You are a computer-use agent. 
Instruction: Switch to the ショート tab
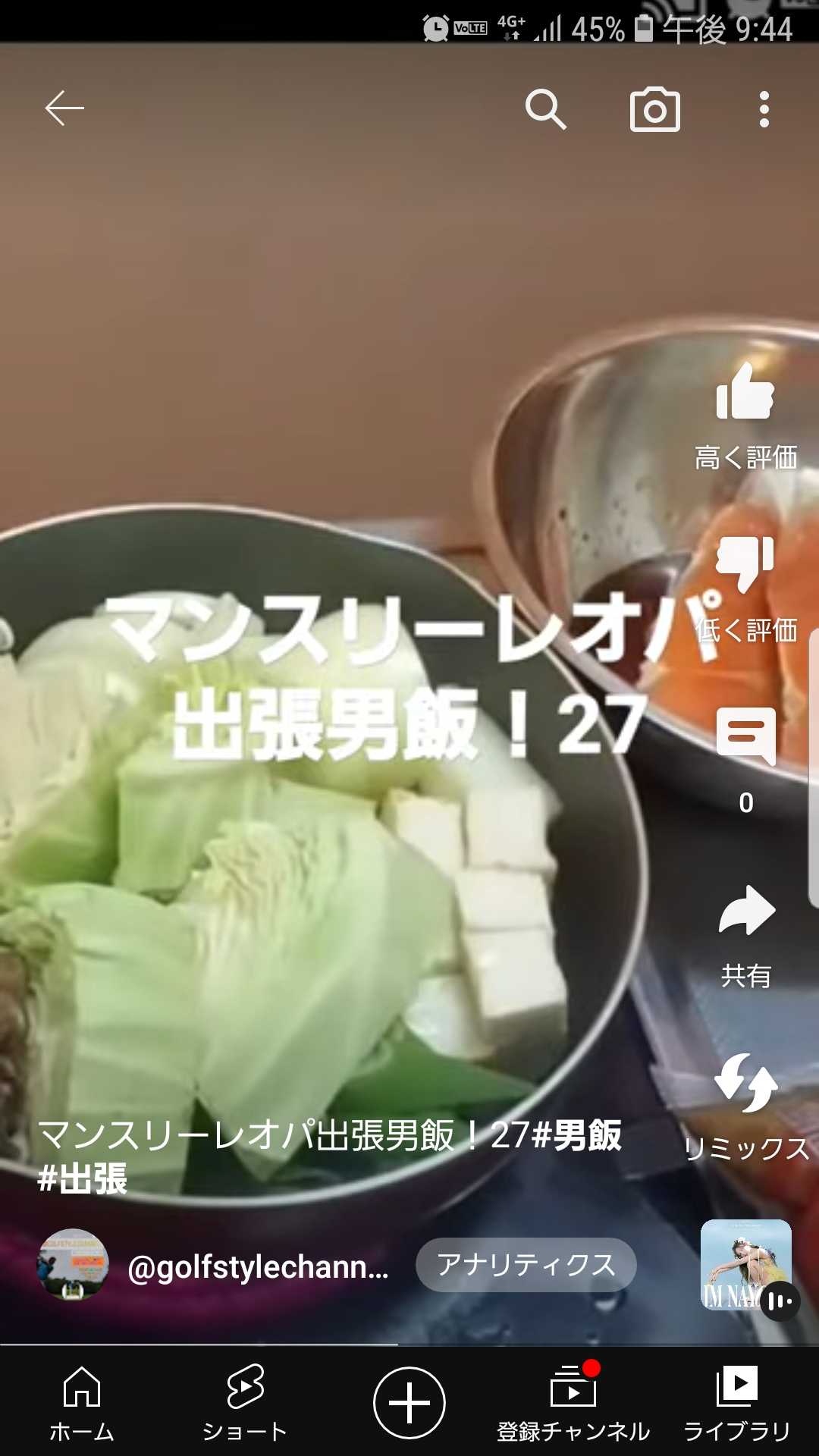click(245, 1403)
